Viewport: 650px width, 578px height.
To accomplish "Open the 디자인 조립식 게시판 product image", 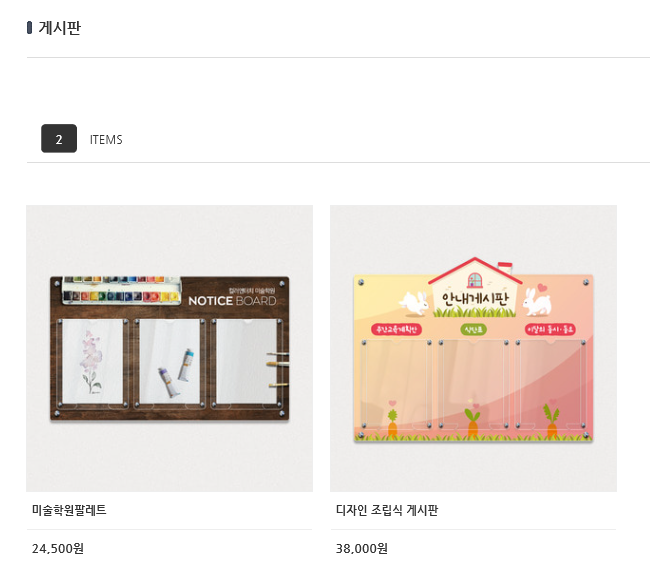I will click(x=473, y=348).
